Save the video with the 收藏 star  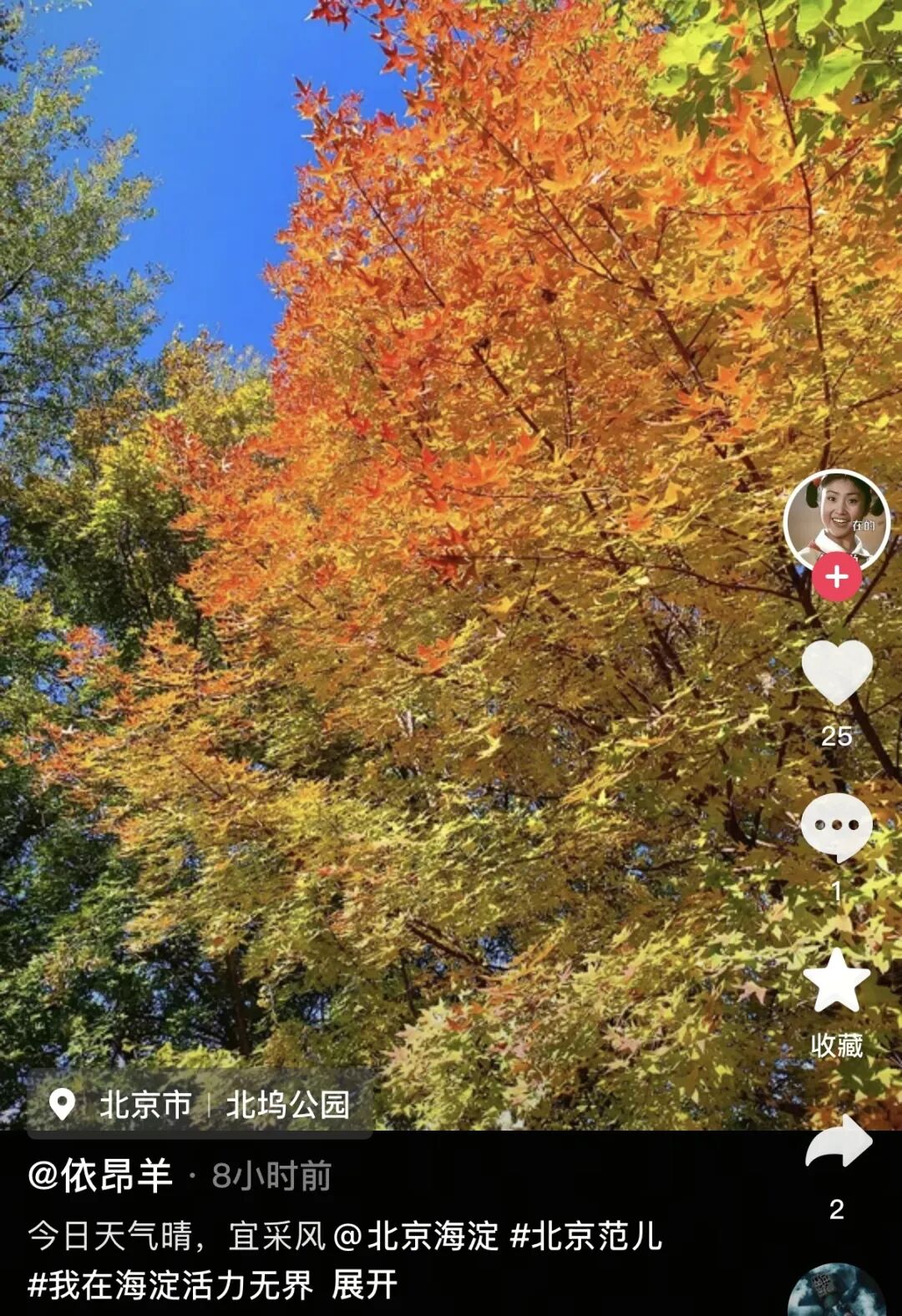(837, 982)
